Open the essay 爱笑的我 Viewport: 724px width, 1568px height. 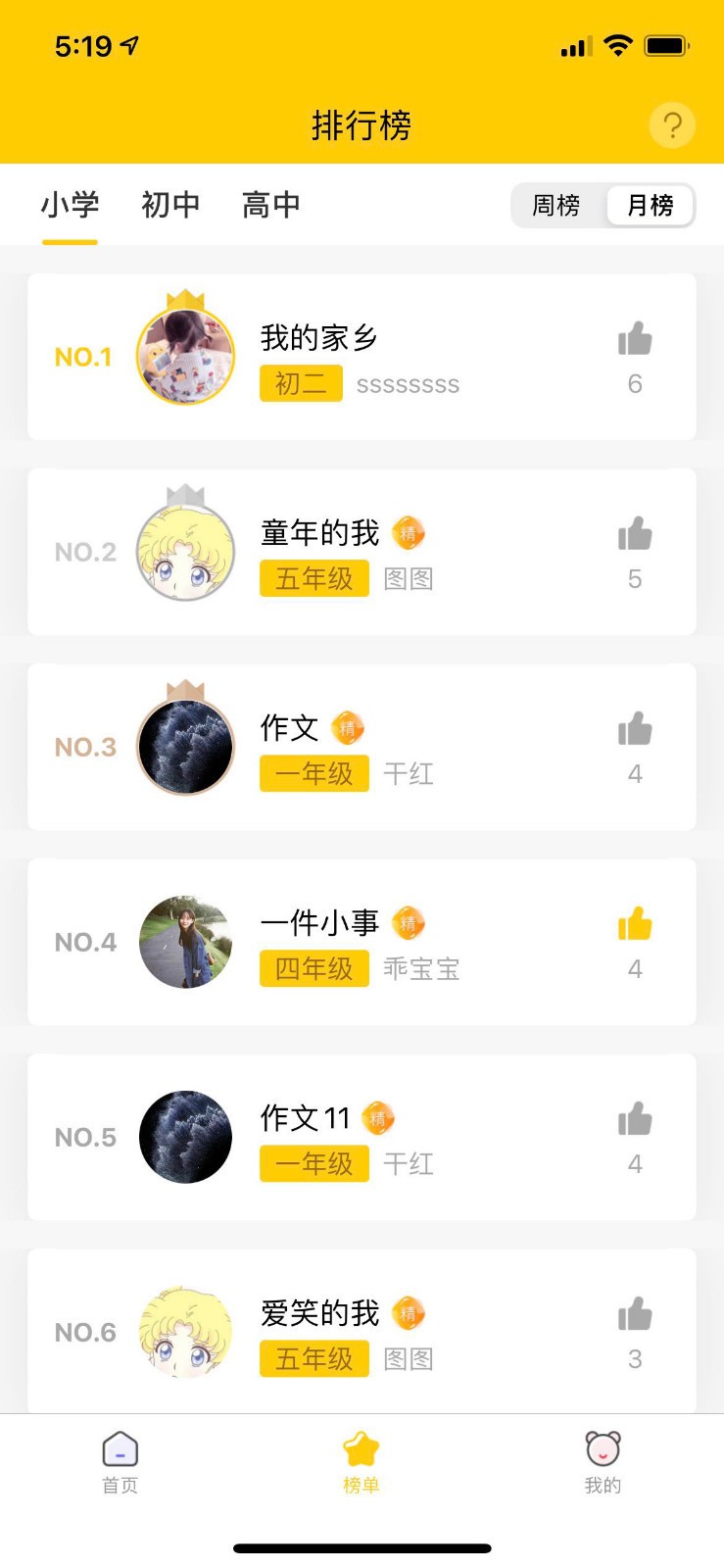pyautogui.click(x=319, y=1313)
